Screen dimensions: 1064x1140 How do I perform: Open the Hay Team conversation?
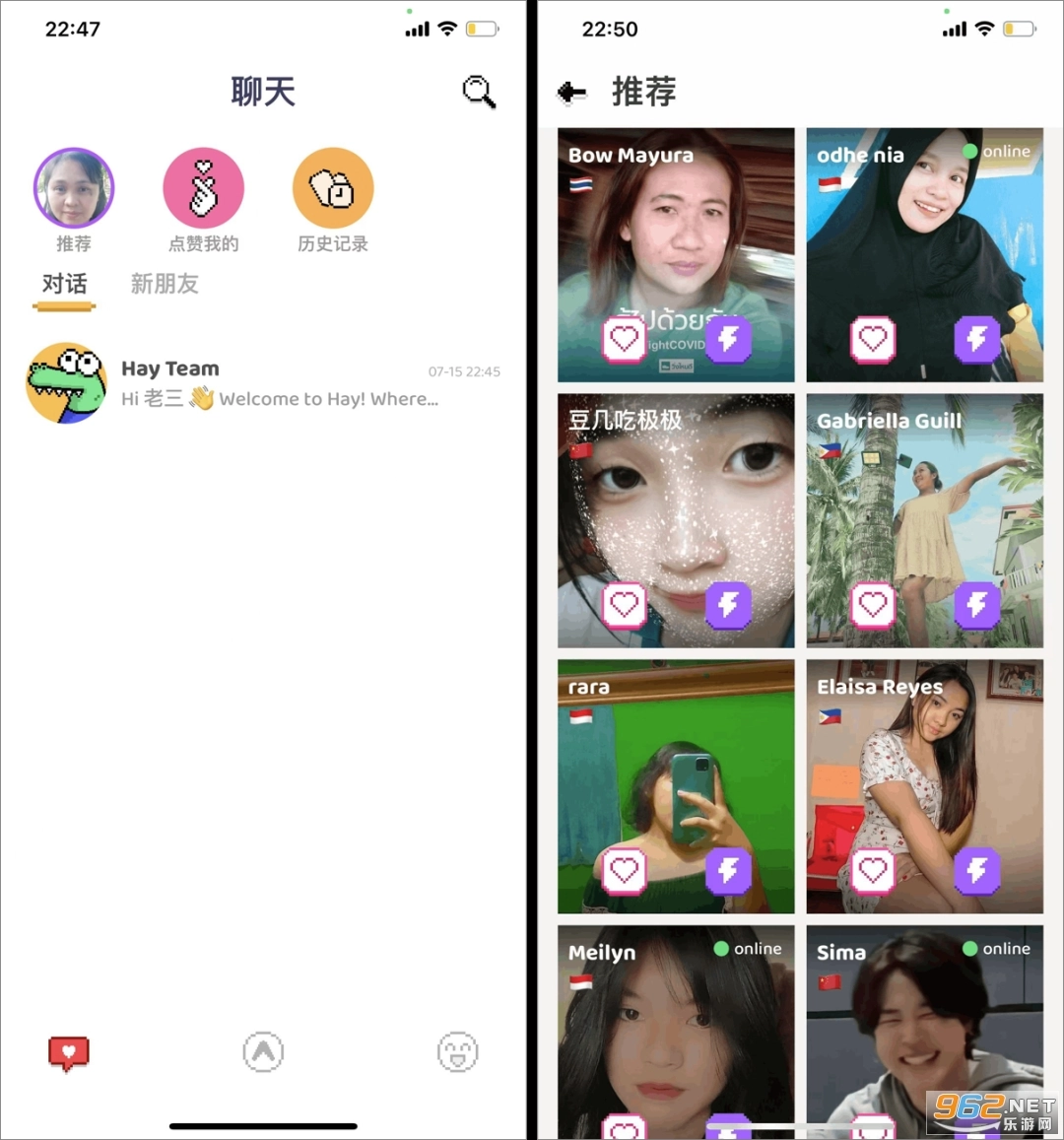click(x=263, y=383)
